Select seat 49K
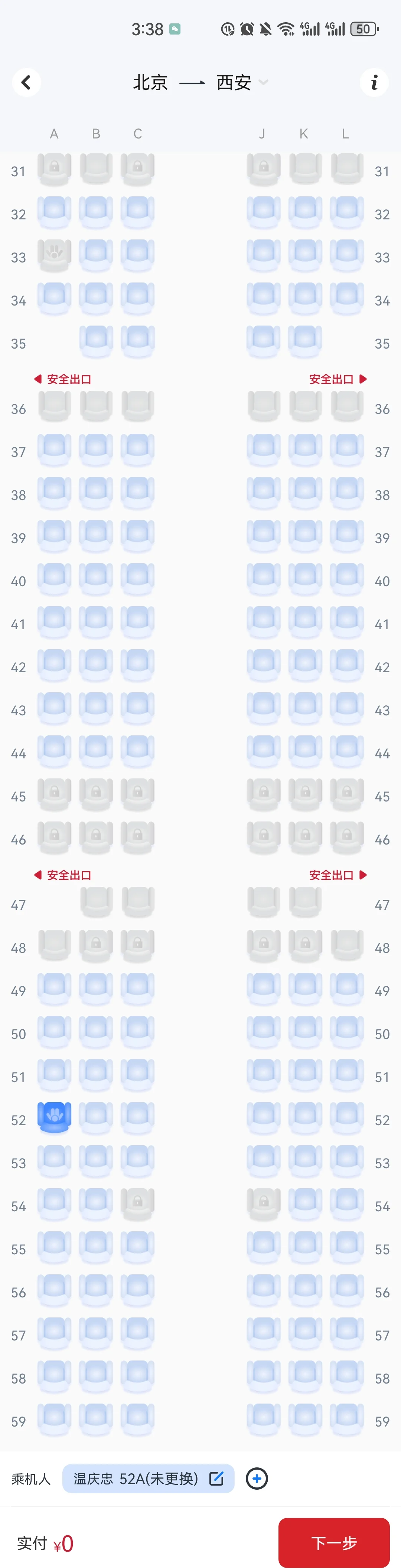This screenshot has height=1568, width=401. [305, 988]
